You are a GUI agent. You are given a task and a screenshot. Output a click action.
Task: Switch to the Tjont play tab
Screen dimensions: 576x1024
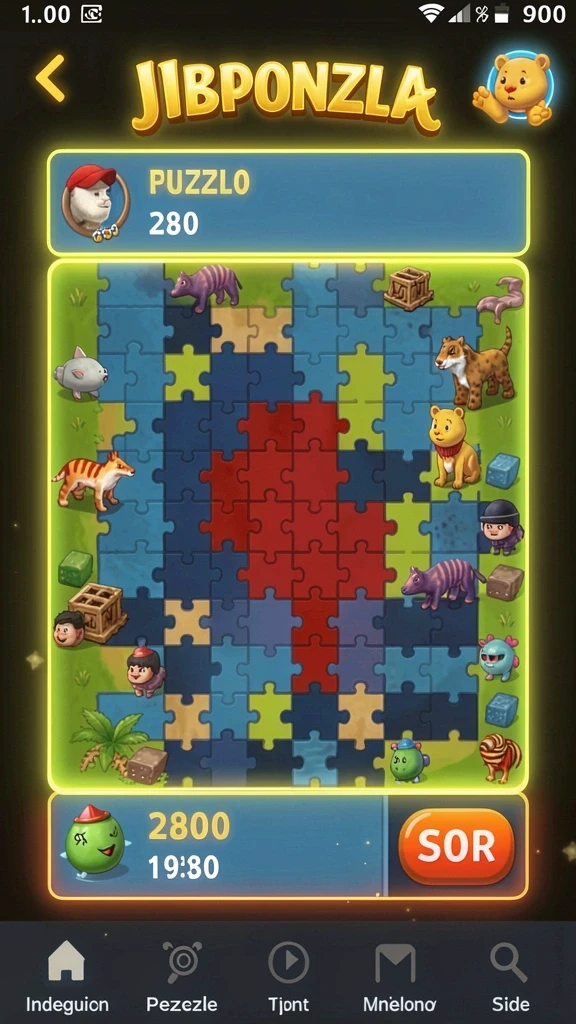[289, 976]
